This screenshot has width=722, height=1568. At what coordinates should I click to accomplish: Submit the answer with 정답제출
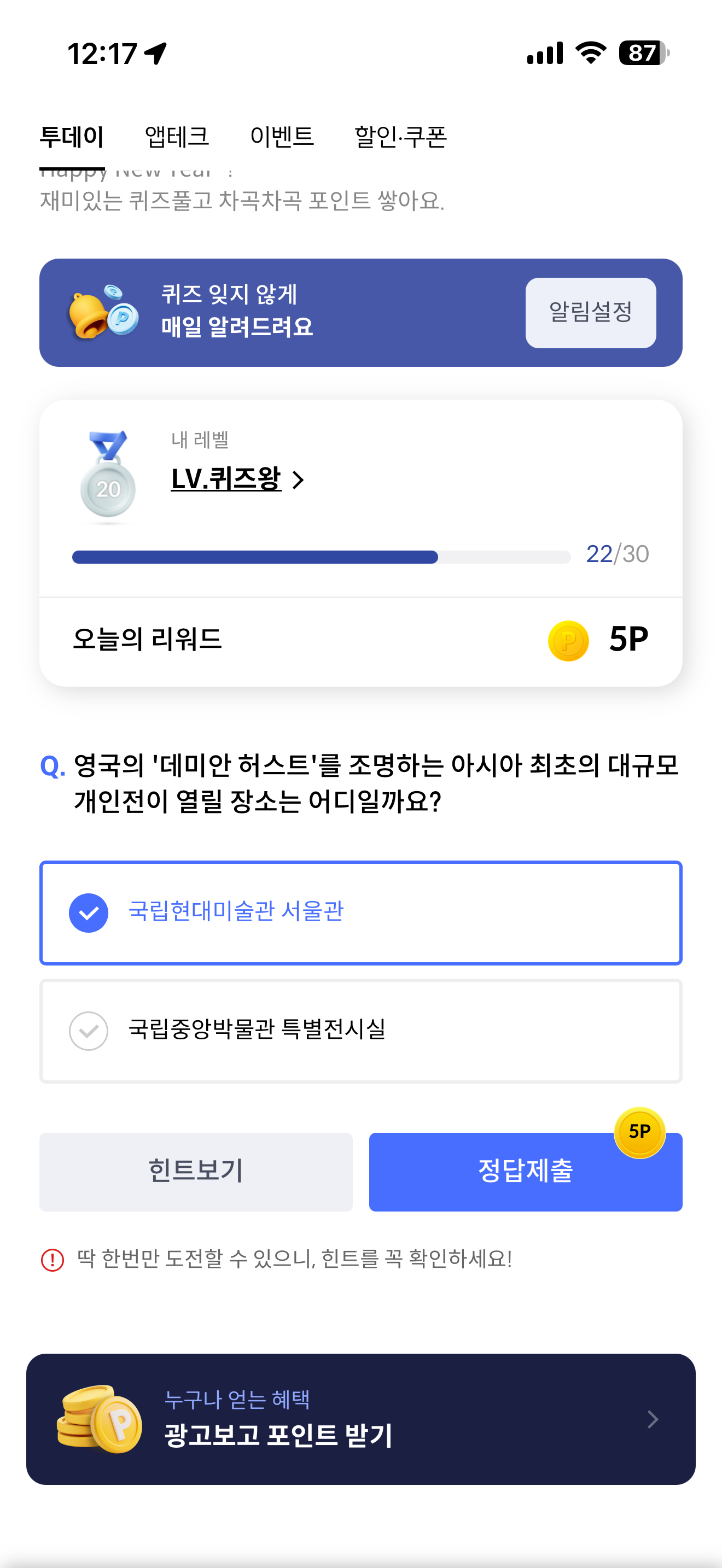(525, 1171)
